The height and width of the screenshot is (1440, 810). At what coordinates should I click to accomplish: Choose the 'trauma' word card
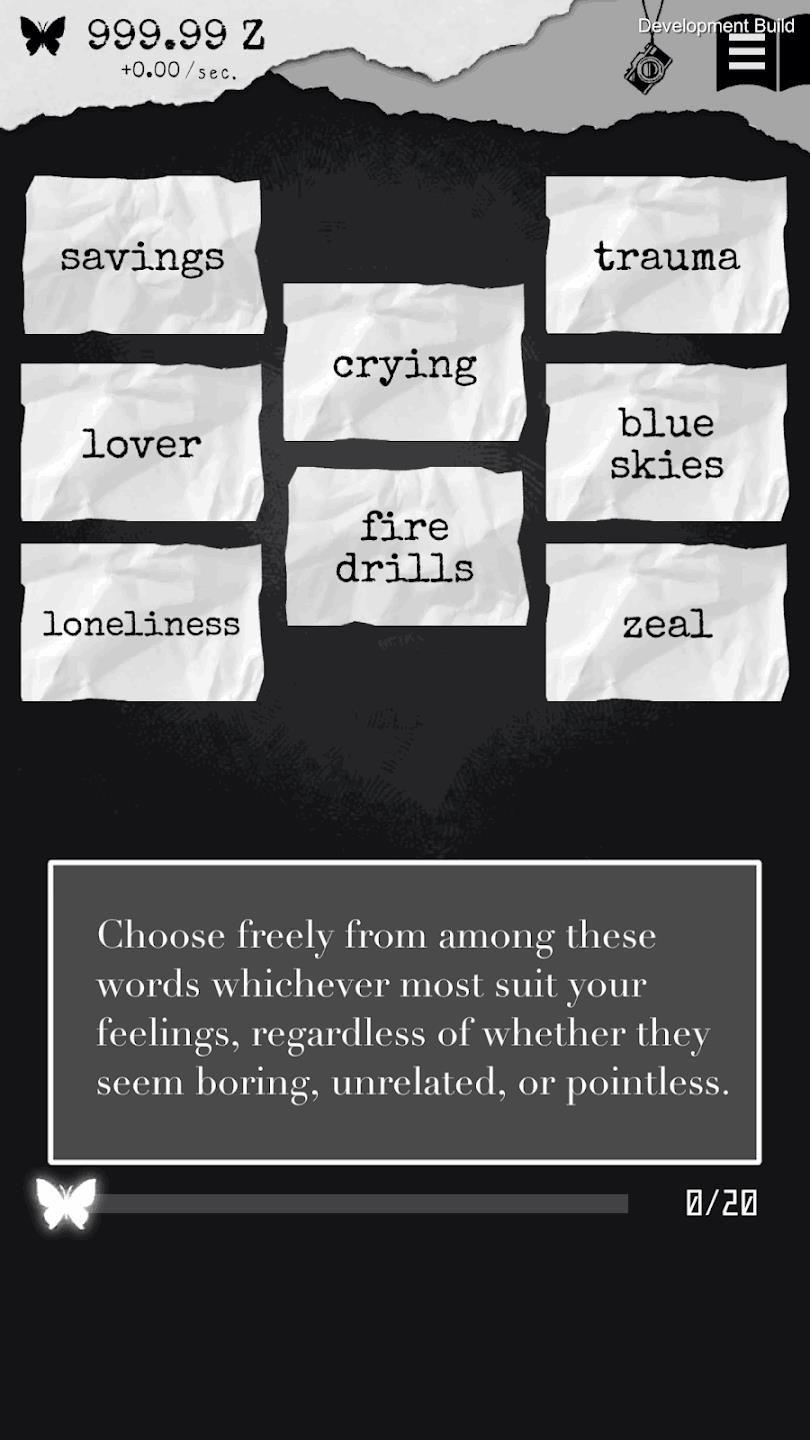point(666,256)
